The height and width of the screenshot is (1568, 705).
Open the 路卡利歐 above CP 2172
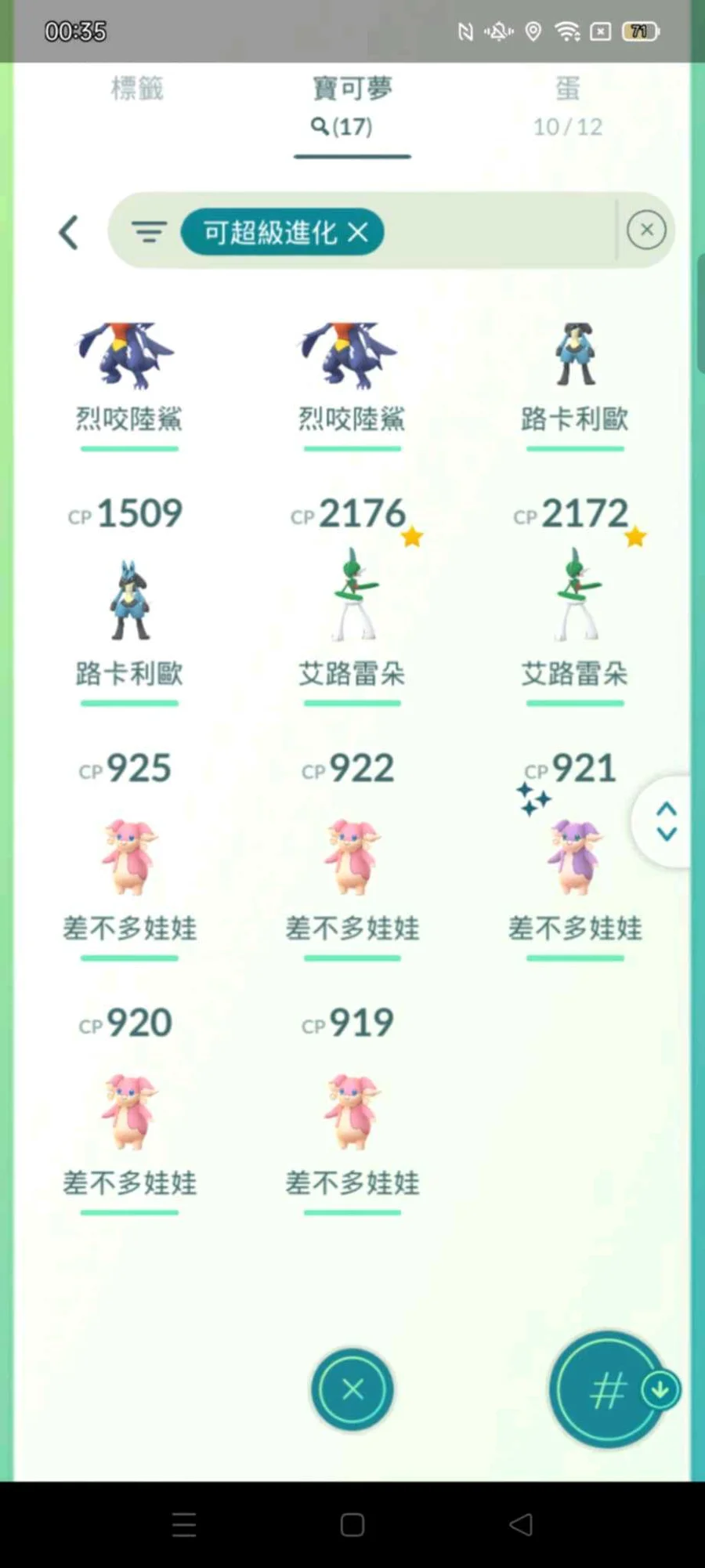(x=575, y=359)
